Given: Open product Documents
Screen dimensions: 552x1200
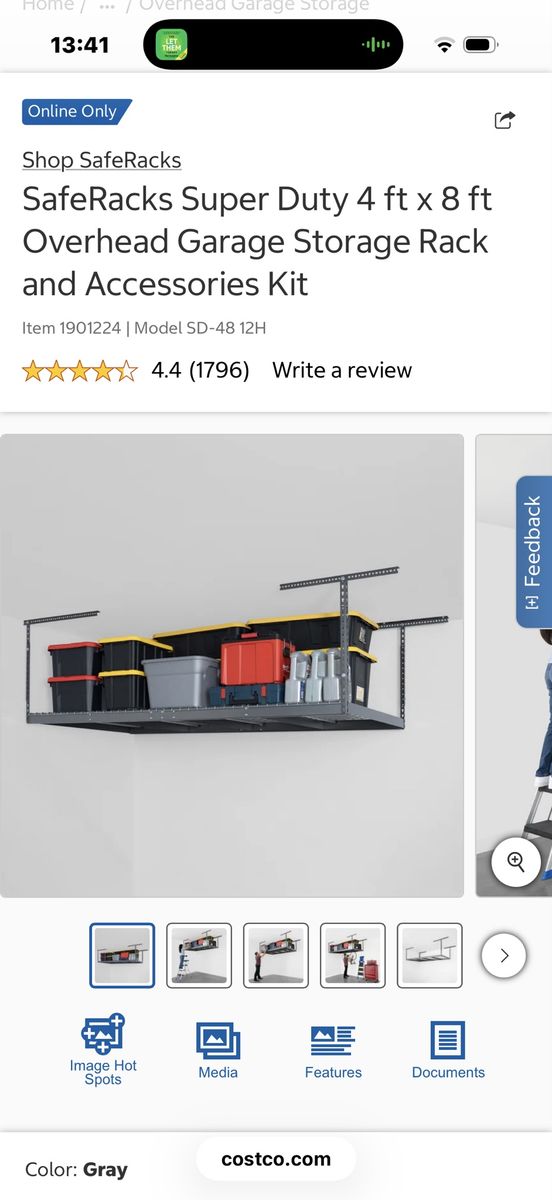Looking at the screenshot, I should pos(448,1050).
